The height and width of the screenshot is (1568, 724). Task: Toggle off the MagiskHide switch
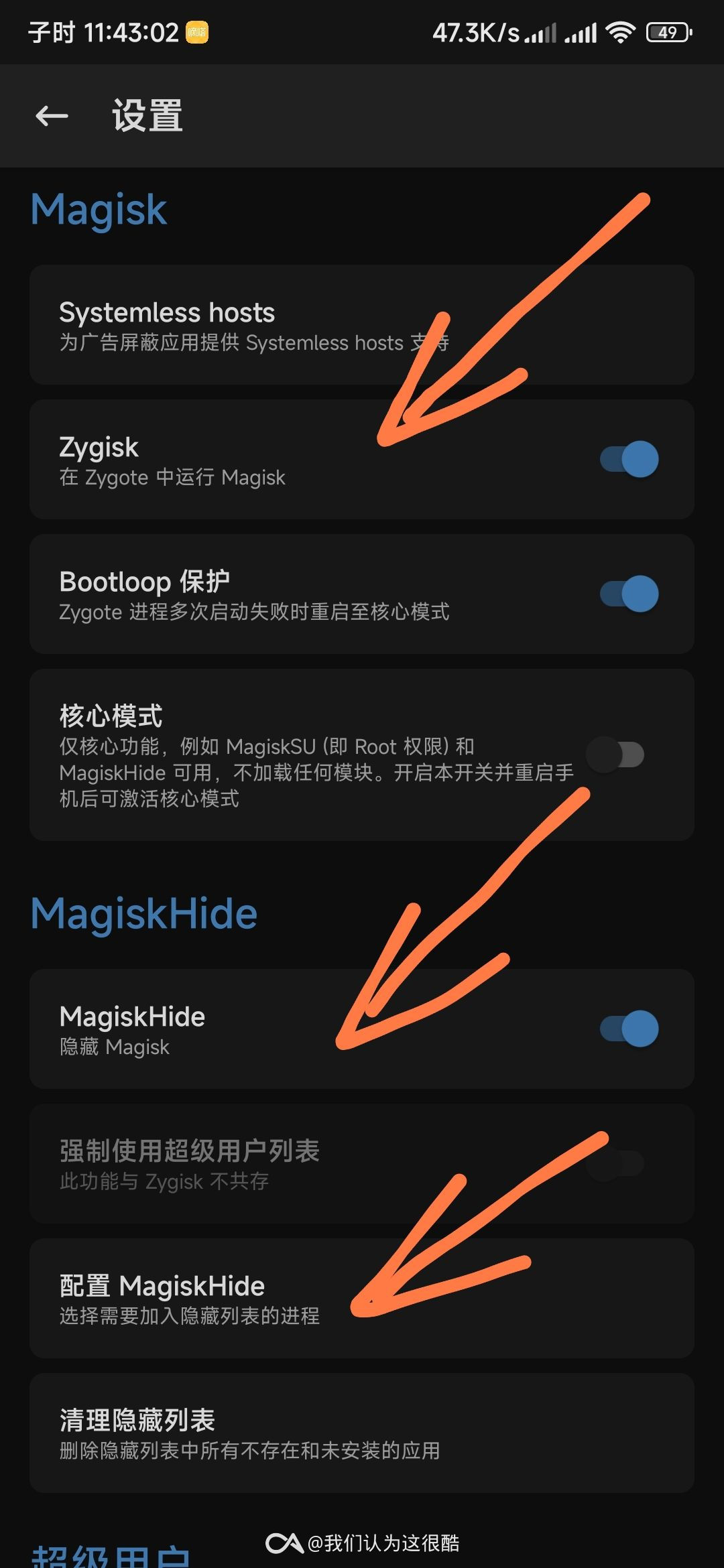point(629,1029)
